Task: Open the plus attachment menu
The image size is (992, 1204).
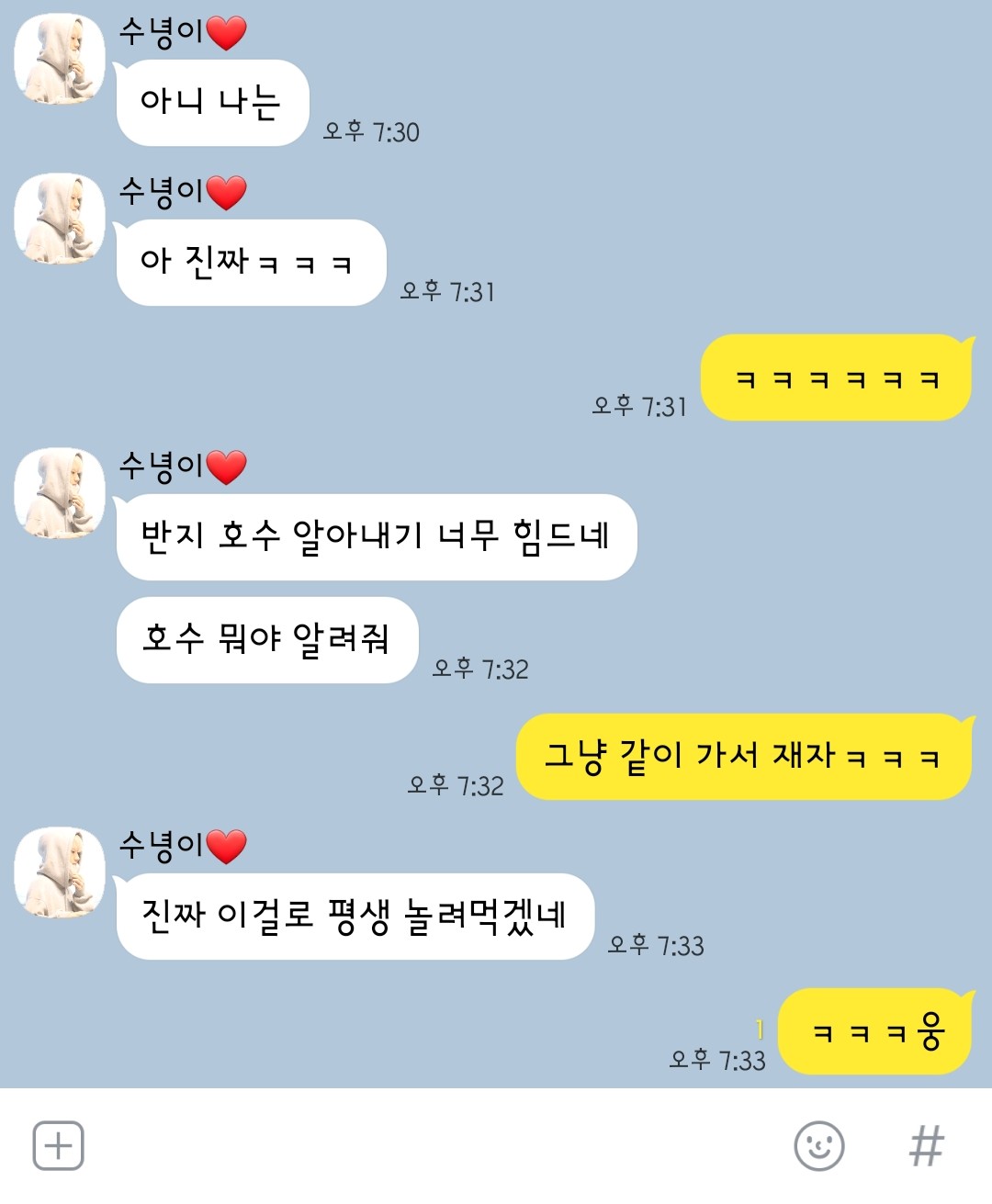Action: [58, 1145]
